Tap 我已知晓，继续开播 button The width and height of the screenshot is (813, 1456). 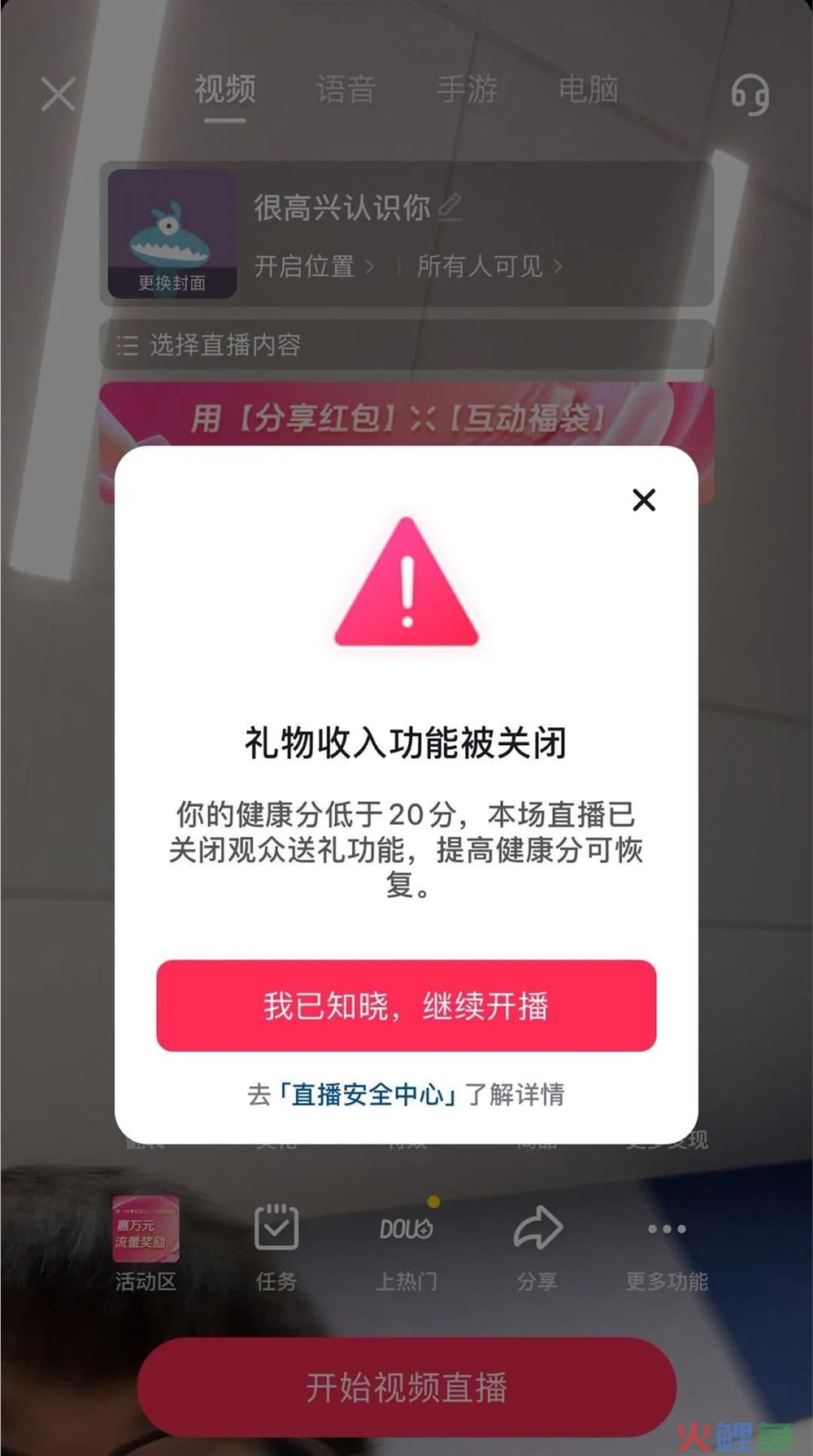(x=406, y=1006)
